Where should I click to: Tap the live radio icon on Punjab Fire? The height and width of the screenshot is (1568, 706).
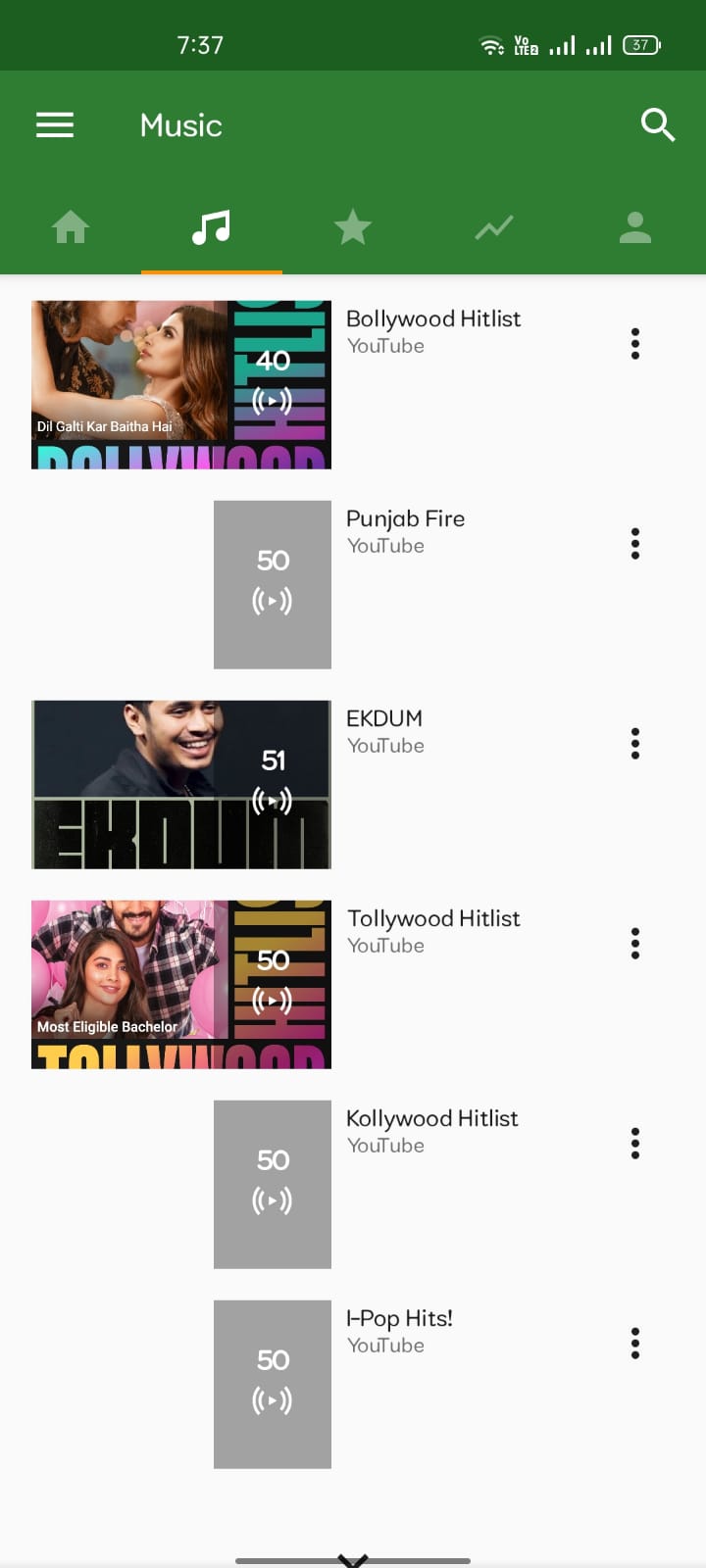[x=272, y=601]
